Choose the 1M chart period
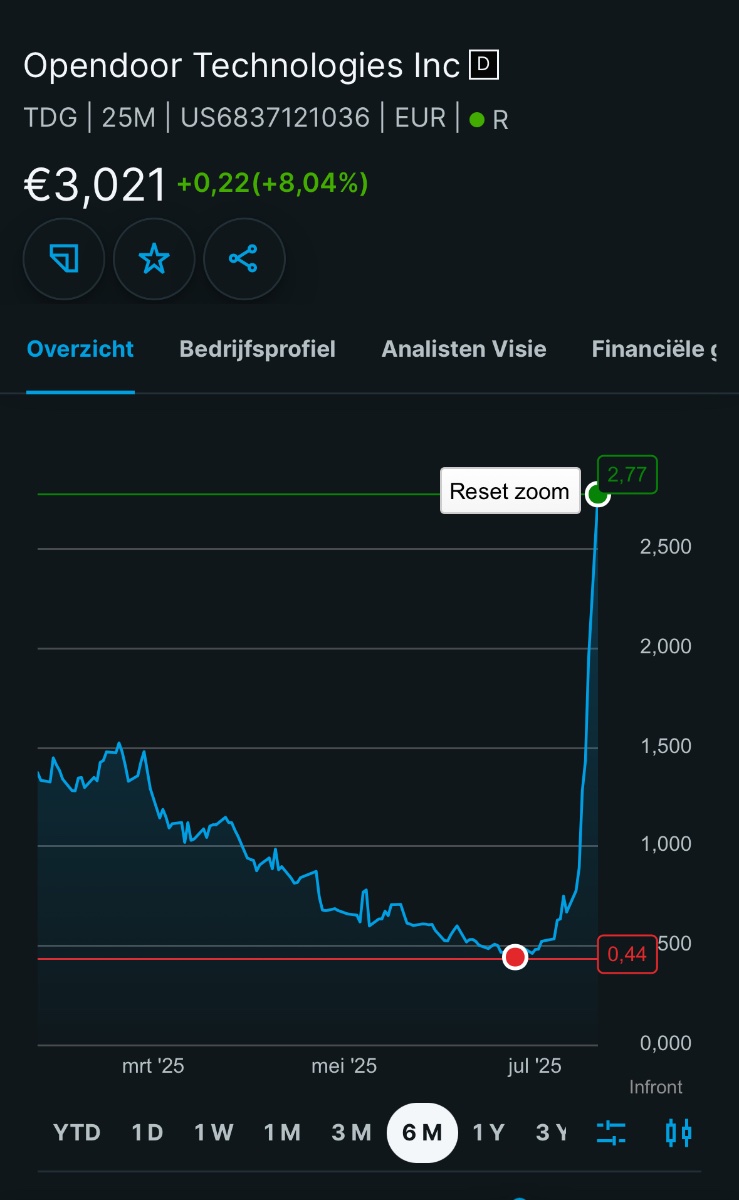739x1200 pixels. click(283, 1132)
